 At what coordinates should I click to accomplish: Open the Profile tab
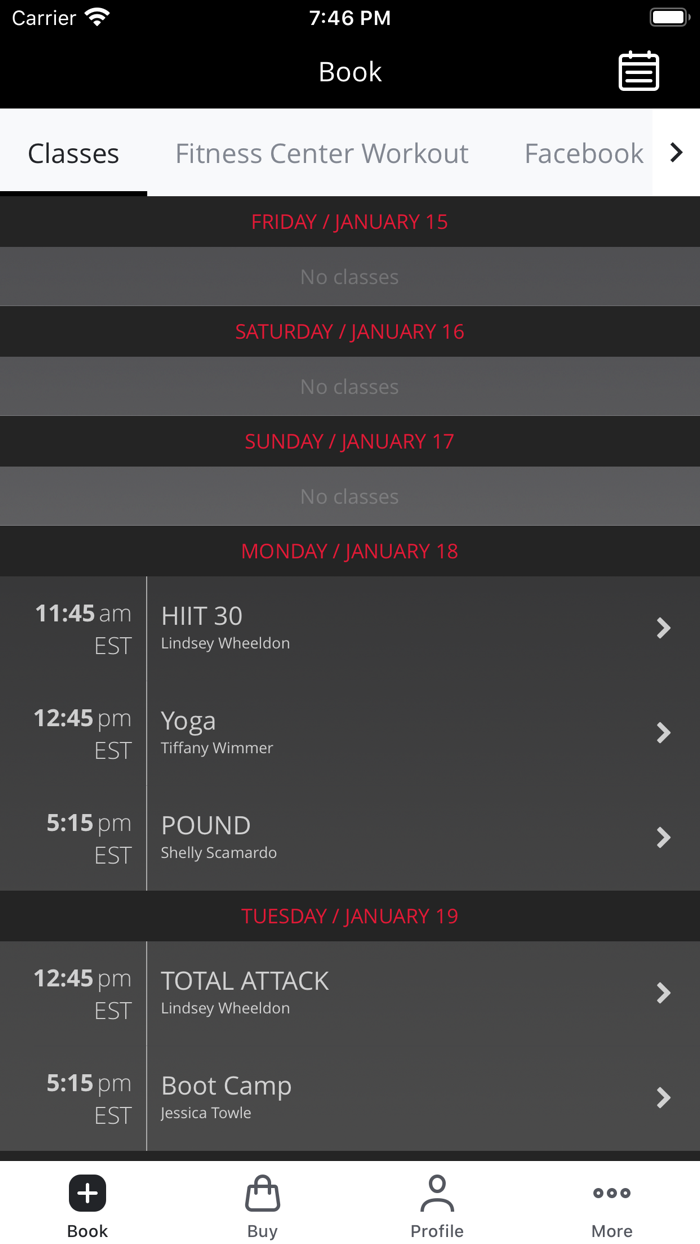click(437, 1205)
